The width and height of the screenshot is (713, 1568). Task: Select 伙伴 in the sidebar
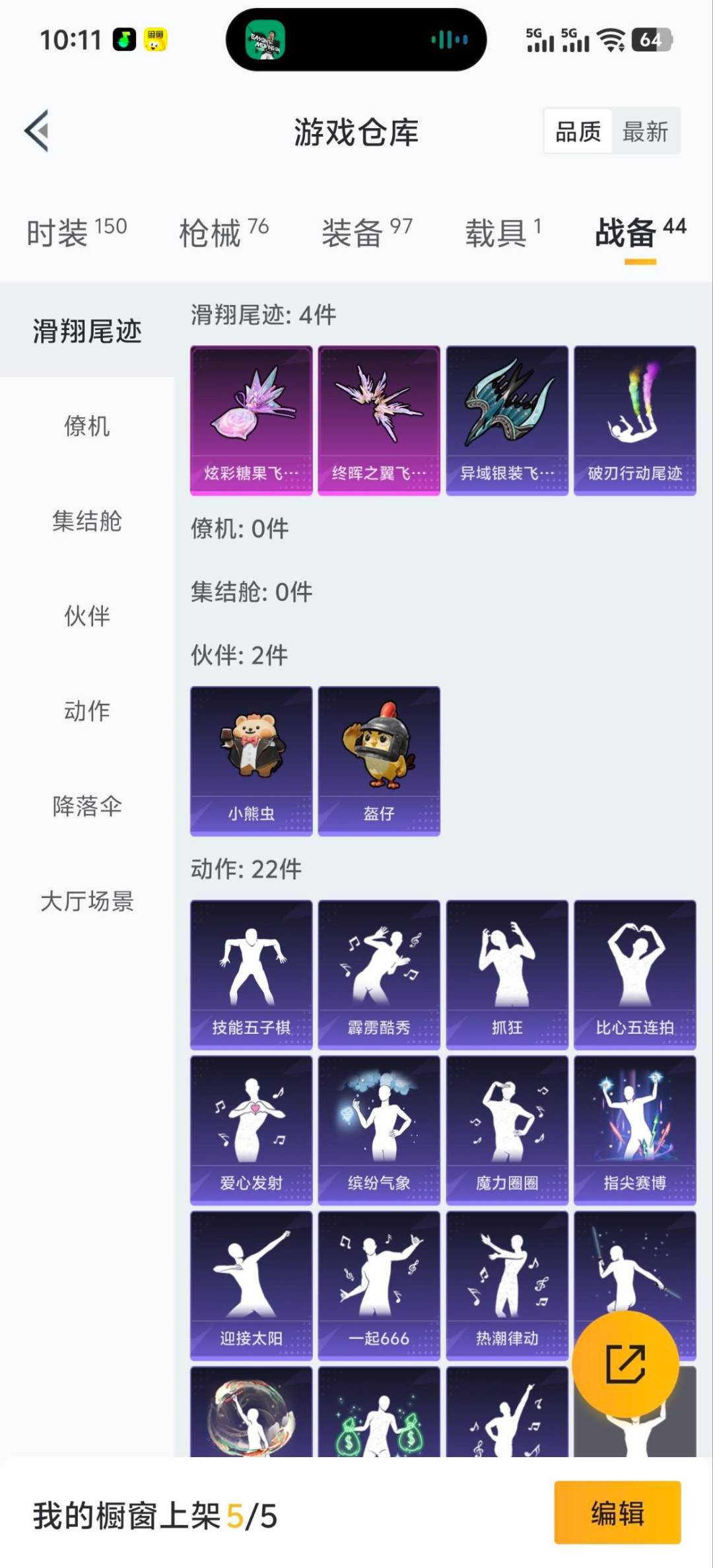(x=86, y=616)
